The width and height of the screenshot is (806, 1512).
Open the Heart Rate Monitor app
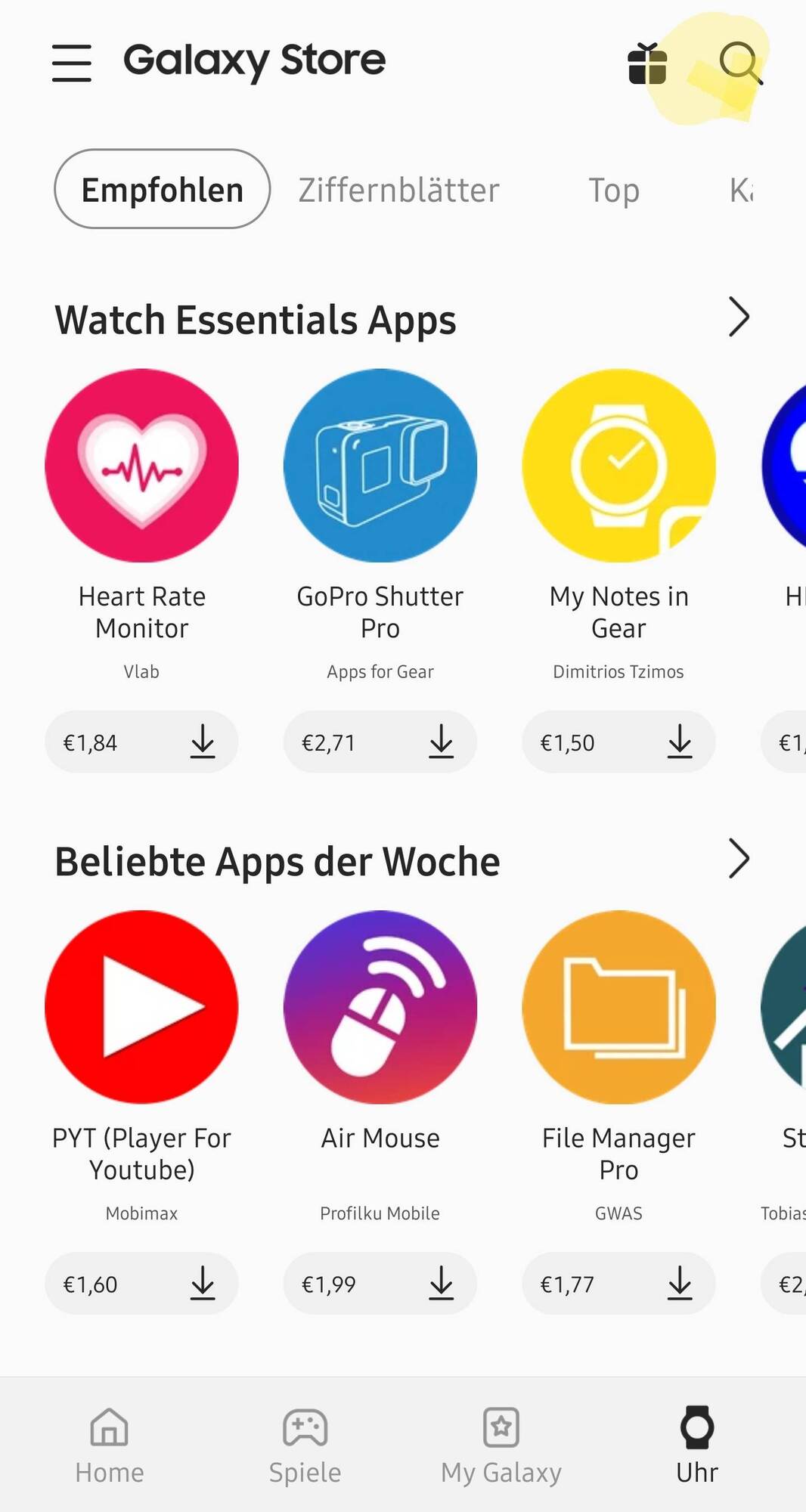tap(141, 466)
